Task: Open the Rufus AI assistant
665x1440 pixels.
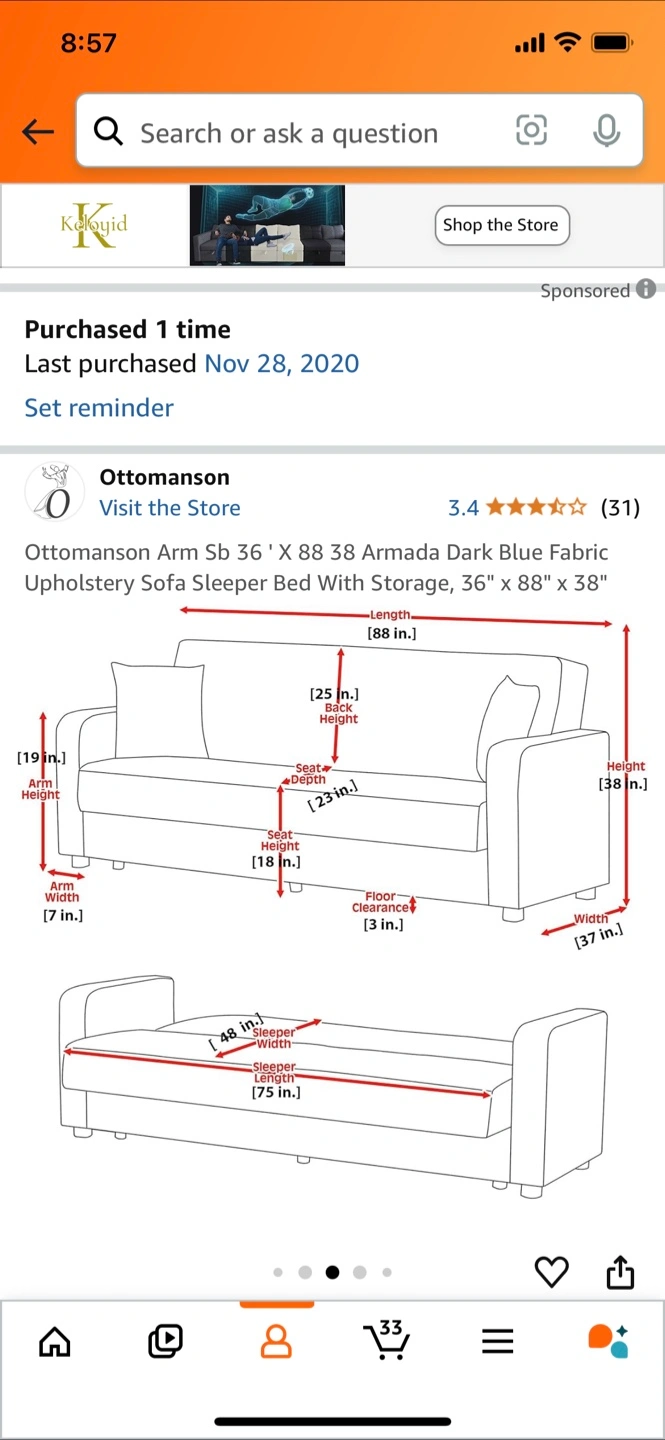Action: click(x=608, y=1341)
